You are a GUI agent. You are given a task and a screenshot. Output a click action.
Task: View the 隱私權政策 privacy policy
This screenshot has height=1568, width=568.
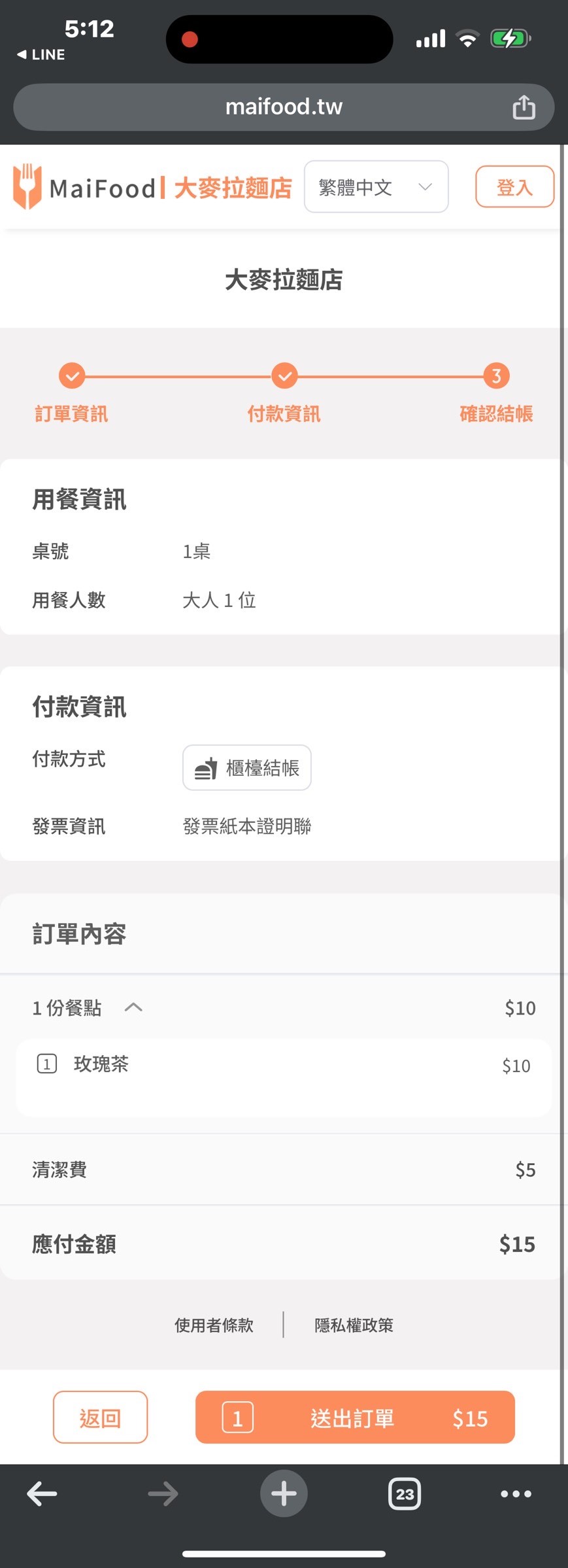tap(354, 1325)
